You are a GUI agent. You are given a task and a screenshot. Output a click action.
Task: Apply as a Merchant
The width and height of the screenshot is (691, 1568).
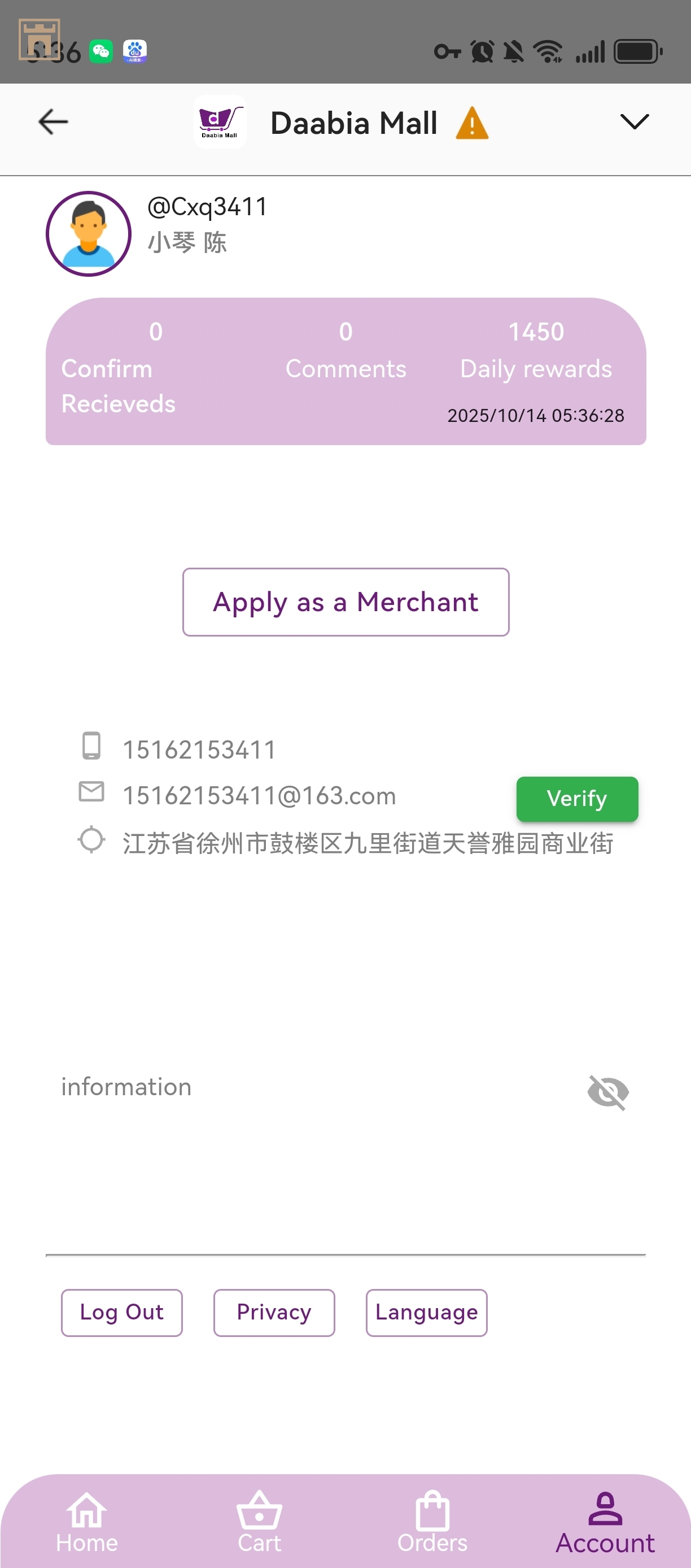[345, 602]
